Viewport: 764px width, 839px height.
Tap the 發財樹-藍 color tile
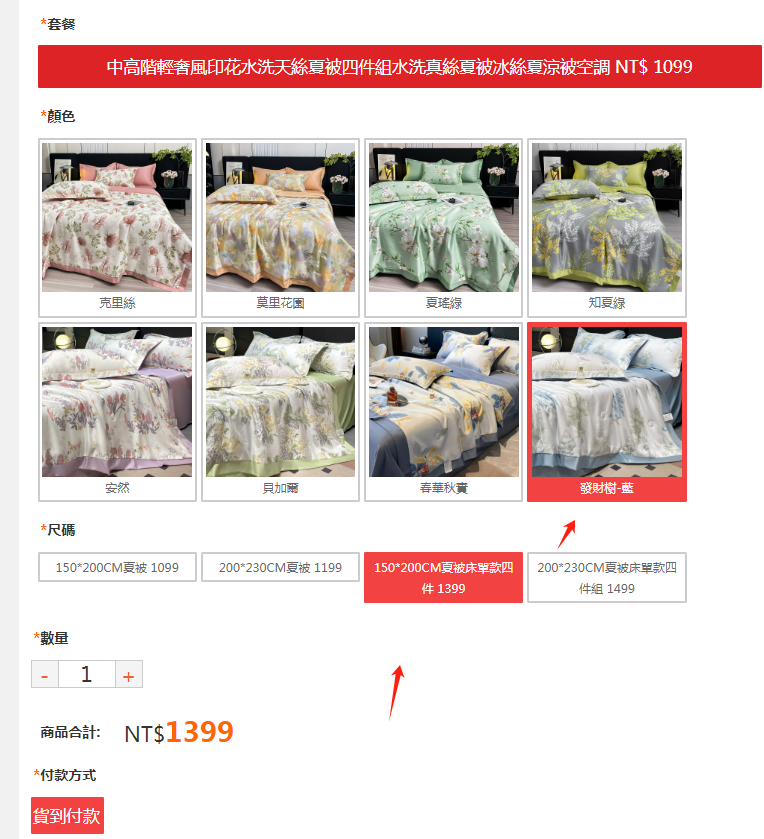click(x=607, y=411)
